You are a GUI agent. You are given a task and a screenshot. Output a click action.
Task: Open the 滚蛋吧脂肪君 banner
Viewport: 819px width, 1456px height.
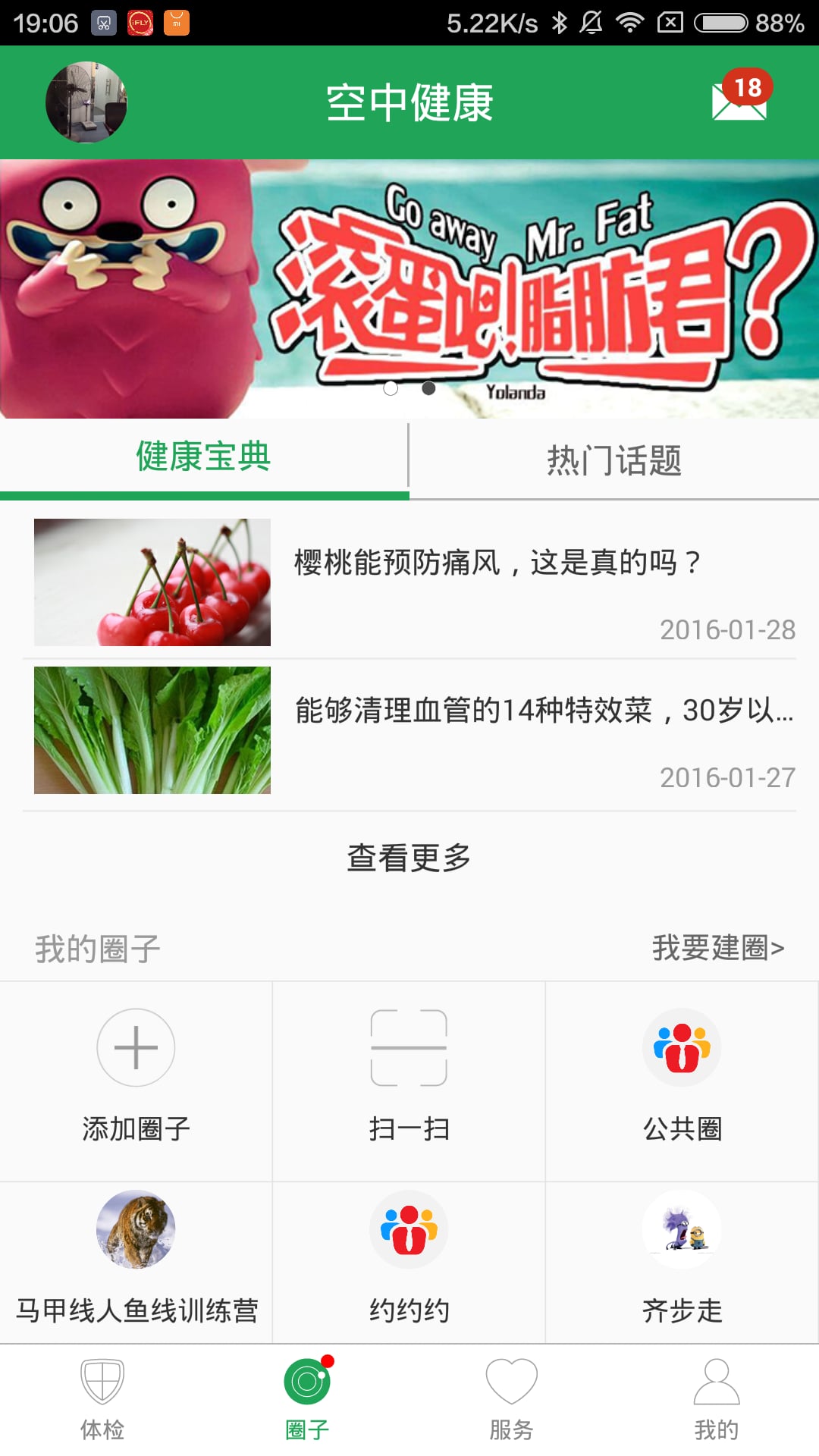click(x=409, y=289)
